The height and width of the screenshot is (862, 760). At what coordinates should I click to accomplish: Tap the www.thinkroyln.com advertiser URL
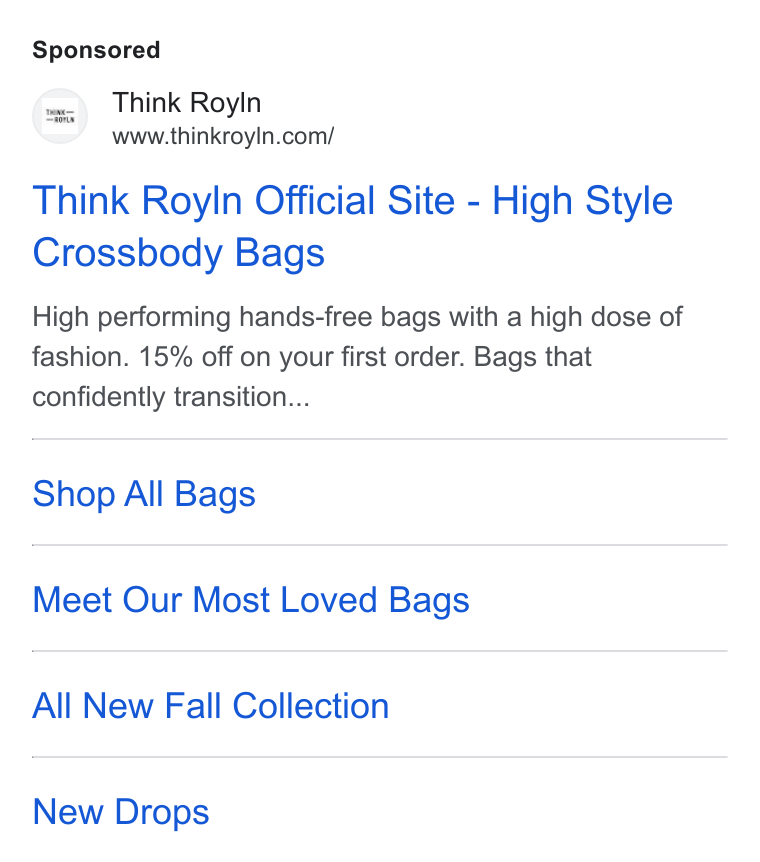[223, 136]
